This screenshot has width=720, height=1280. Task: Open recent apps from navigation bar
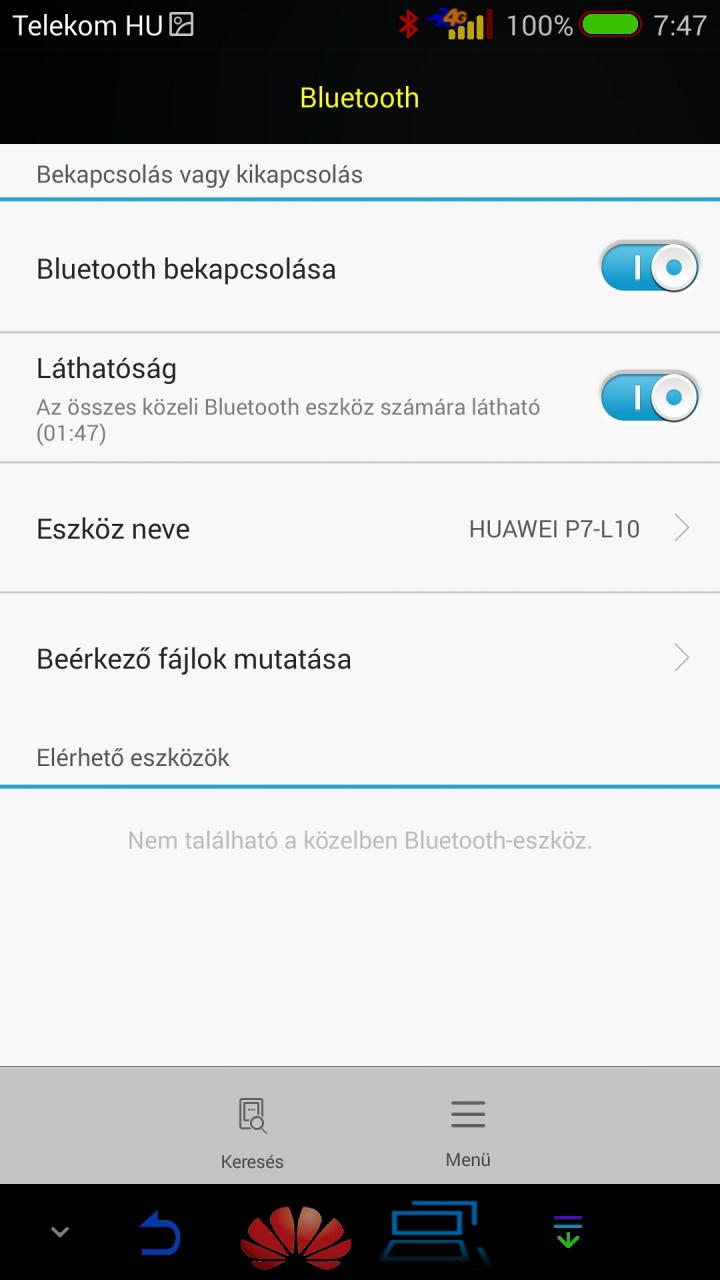436,1233
